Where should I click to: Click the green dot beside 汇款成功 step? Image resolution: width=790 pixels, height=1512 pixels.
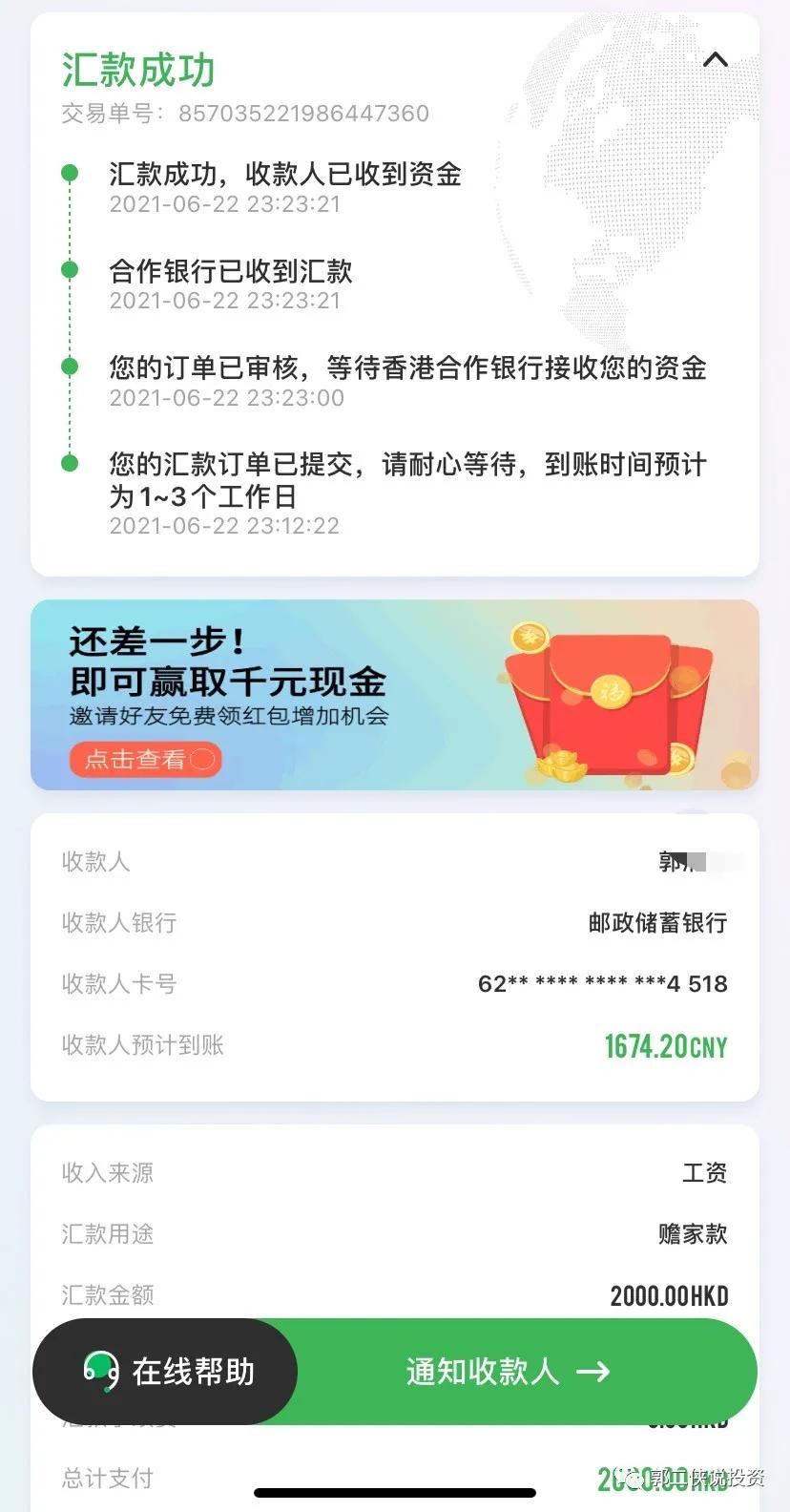[70, 173]
